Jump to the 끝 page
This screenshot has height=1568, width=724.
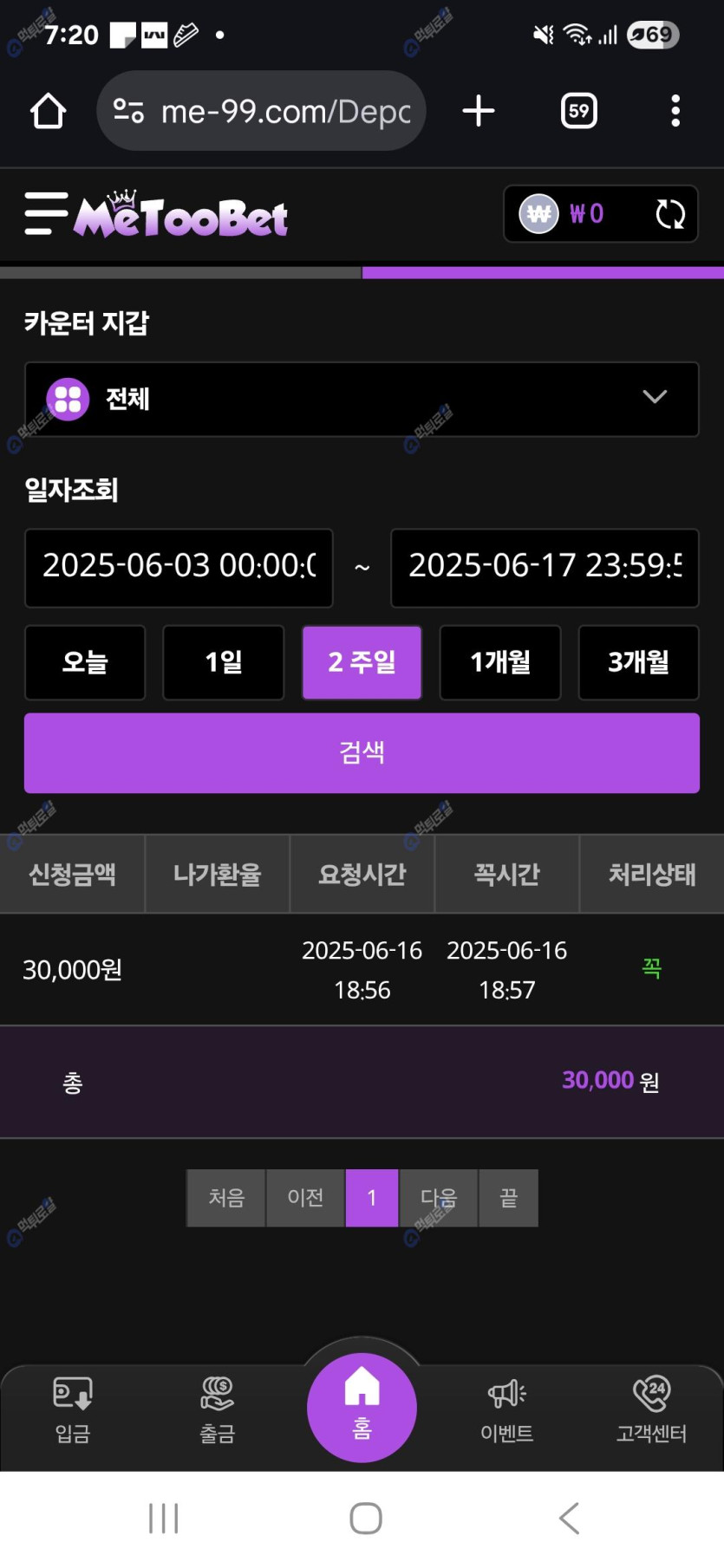508,1198
